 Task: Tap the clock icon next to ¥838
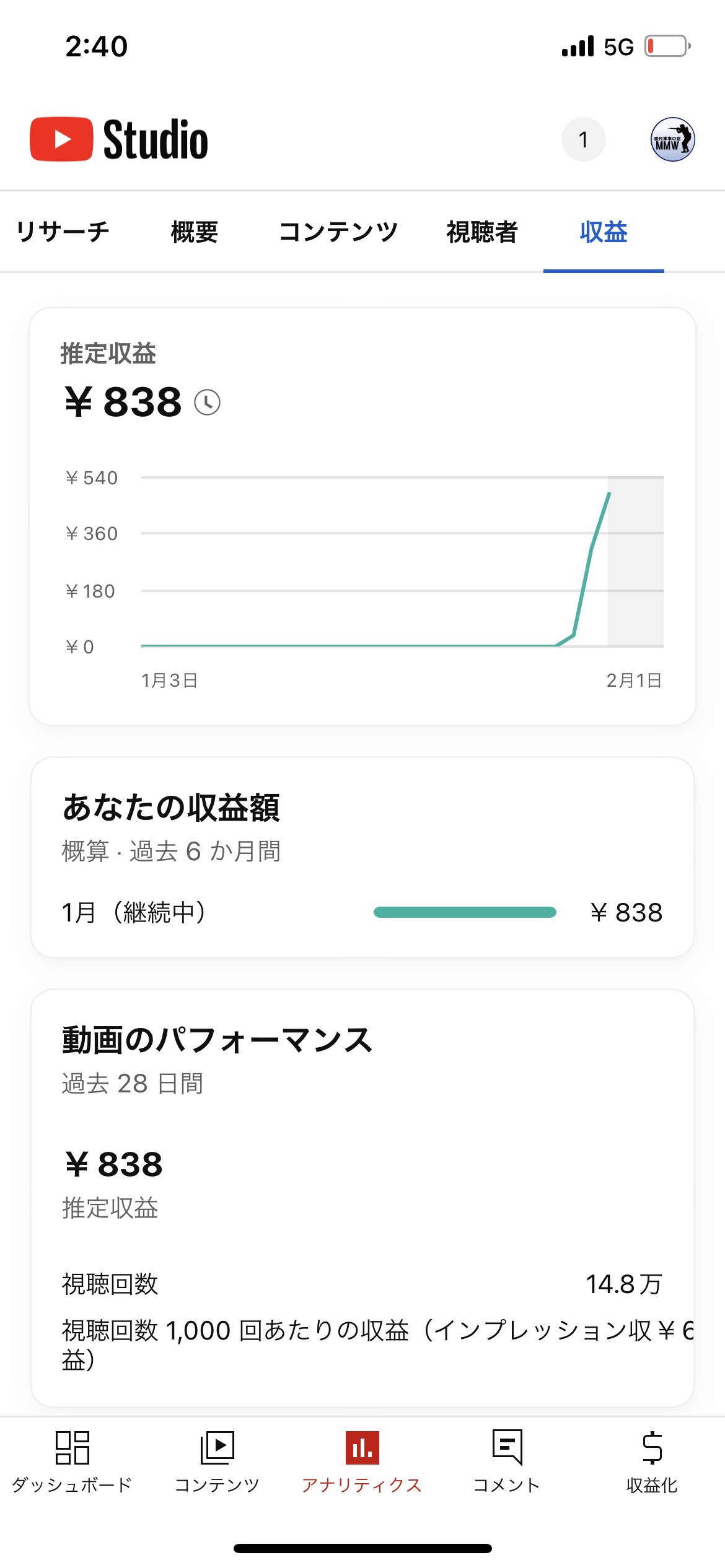point(208,403)
